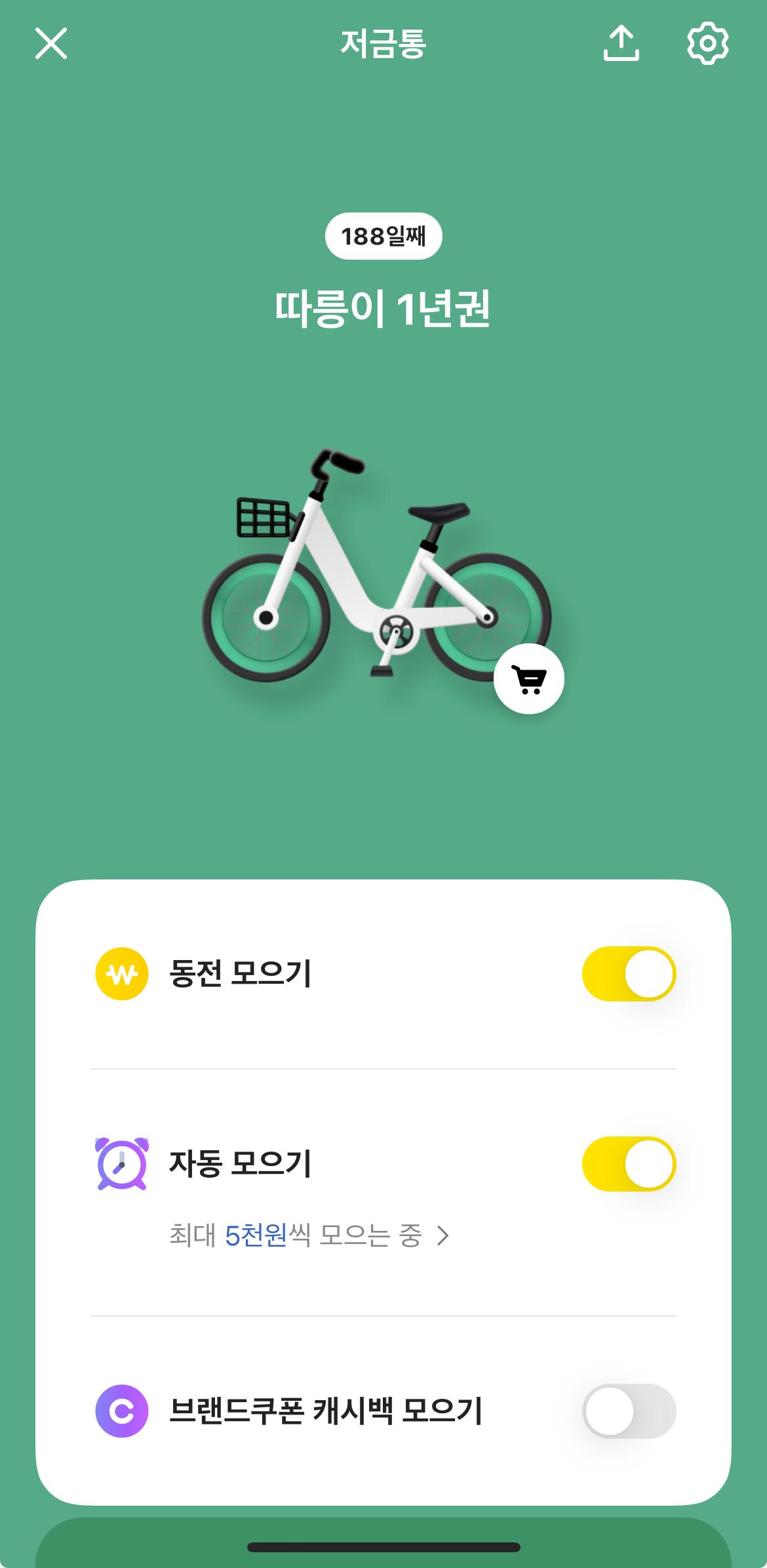Close the 저금통 screen
This screenshot has height=1568, width=767.
51,44
